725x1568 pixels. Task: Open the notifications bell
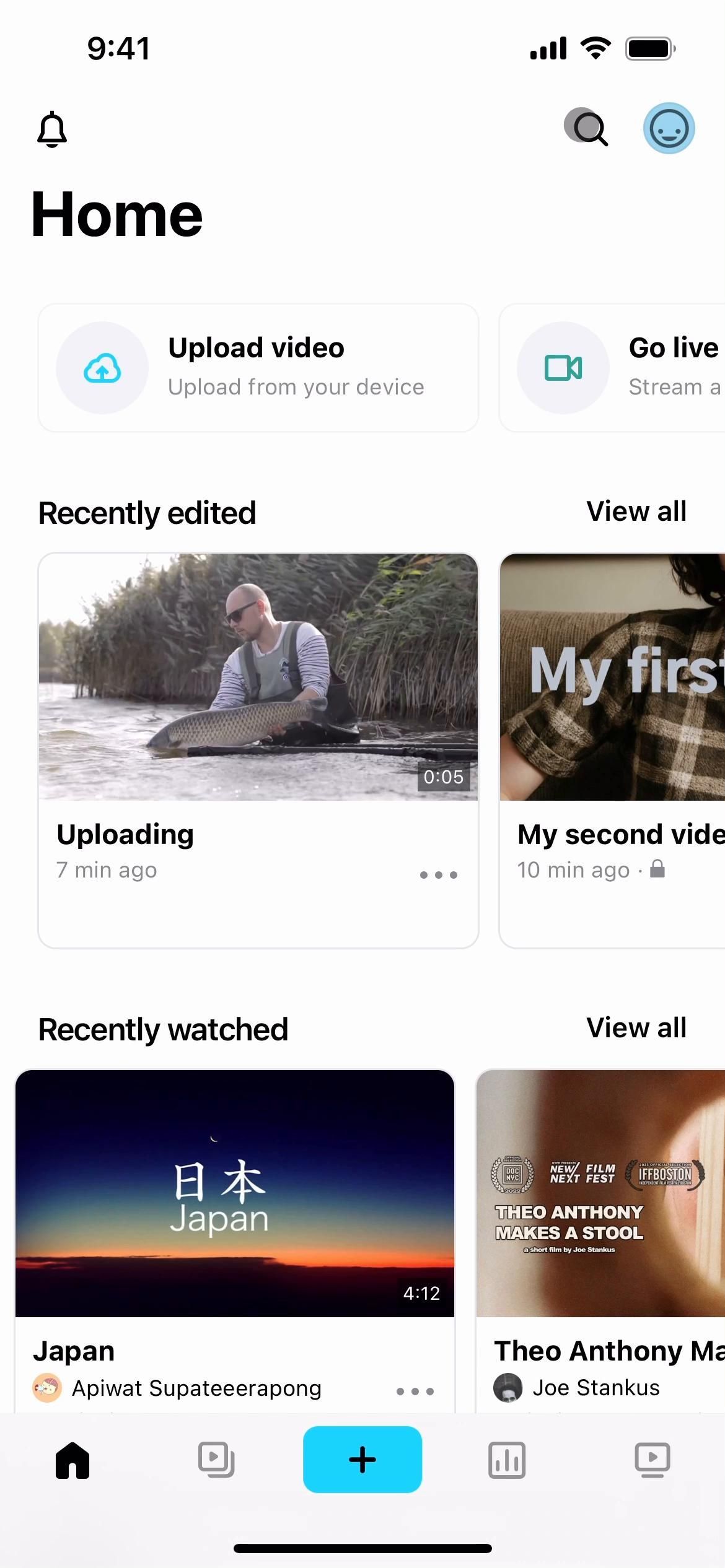tap(52, 129)
